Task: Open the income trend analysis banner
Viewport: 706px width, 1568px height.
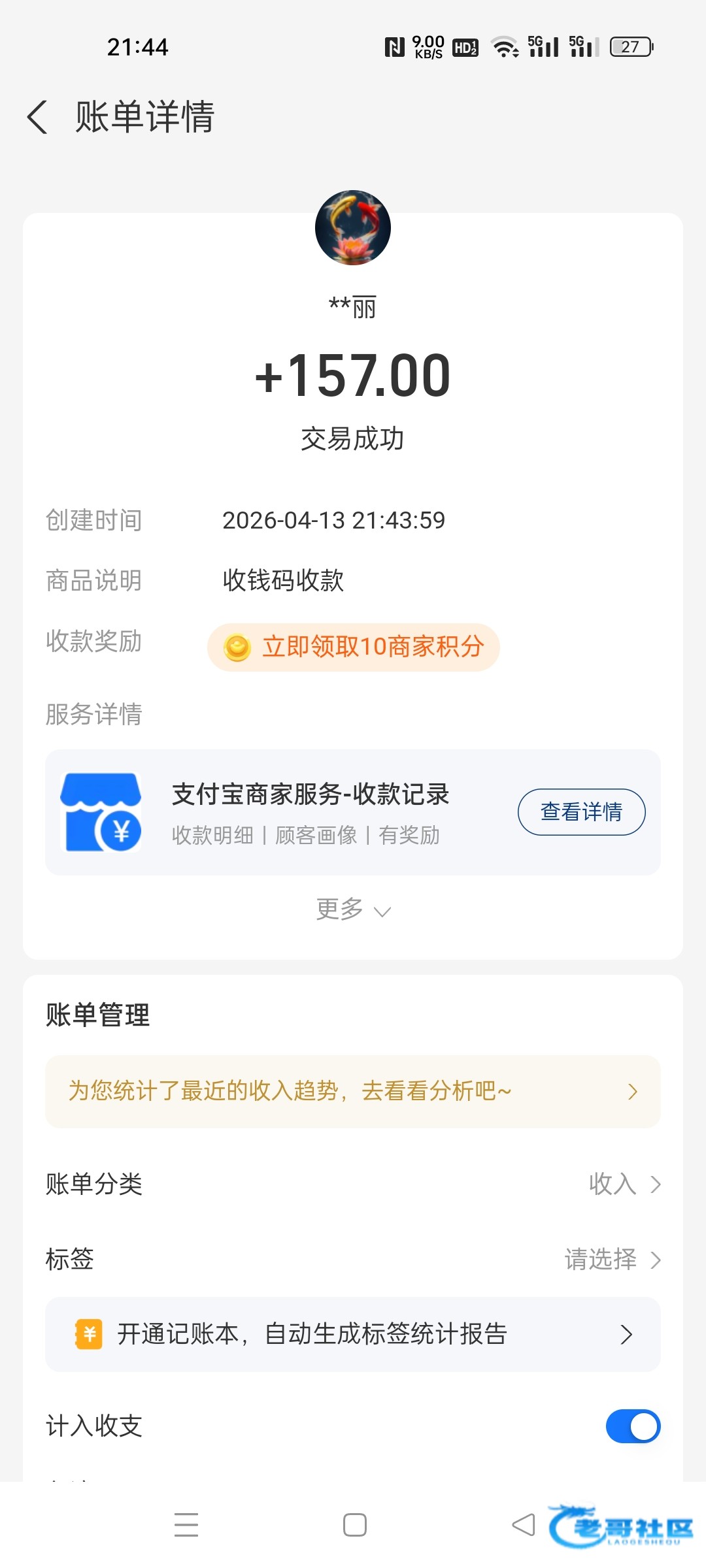Action: (x=352, y=1091)
